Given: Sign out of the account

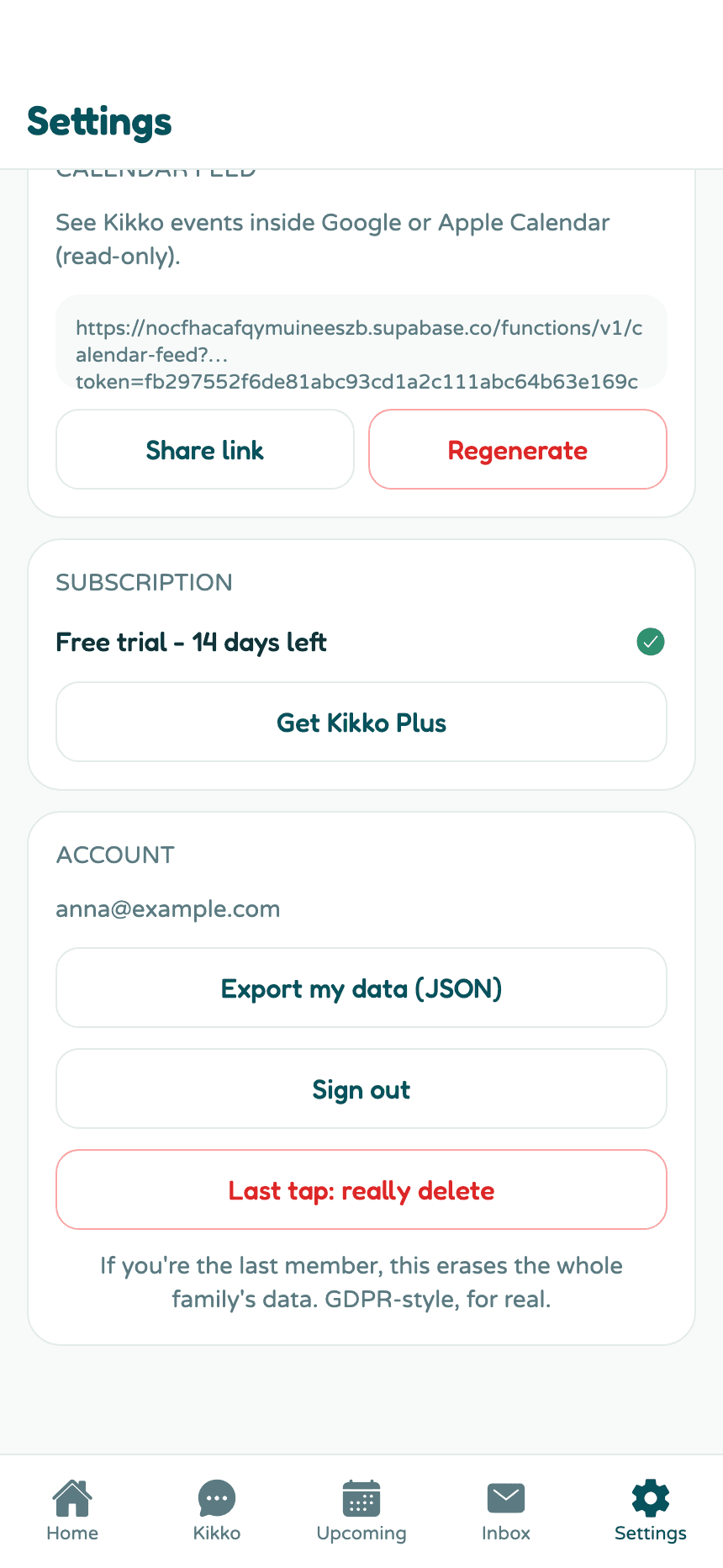Looking at the screenshot, I should (x=361, y=1089).
